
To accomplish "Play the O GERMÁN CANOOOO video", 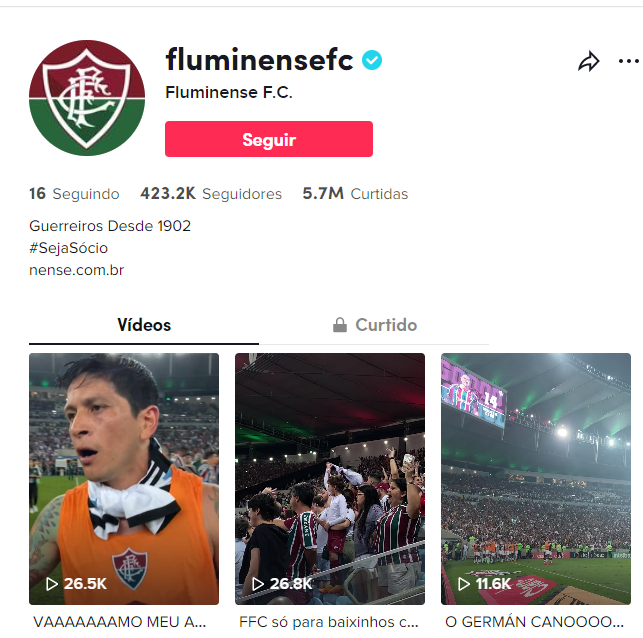I will click(x=536, y=478).
